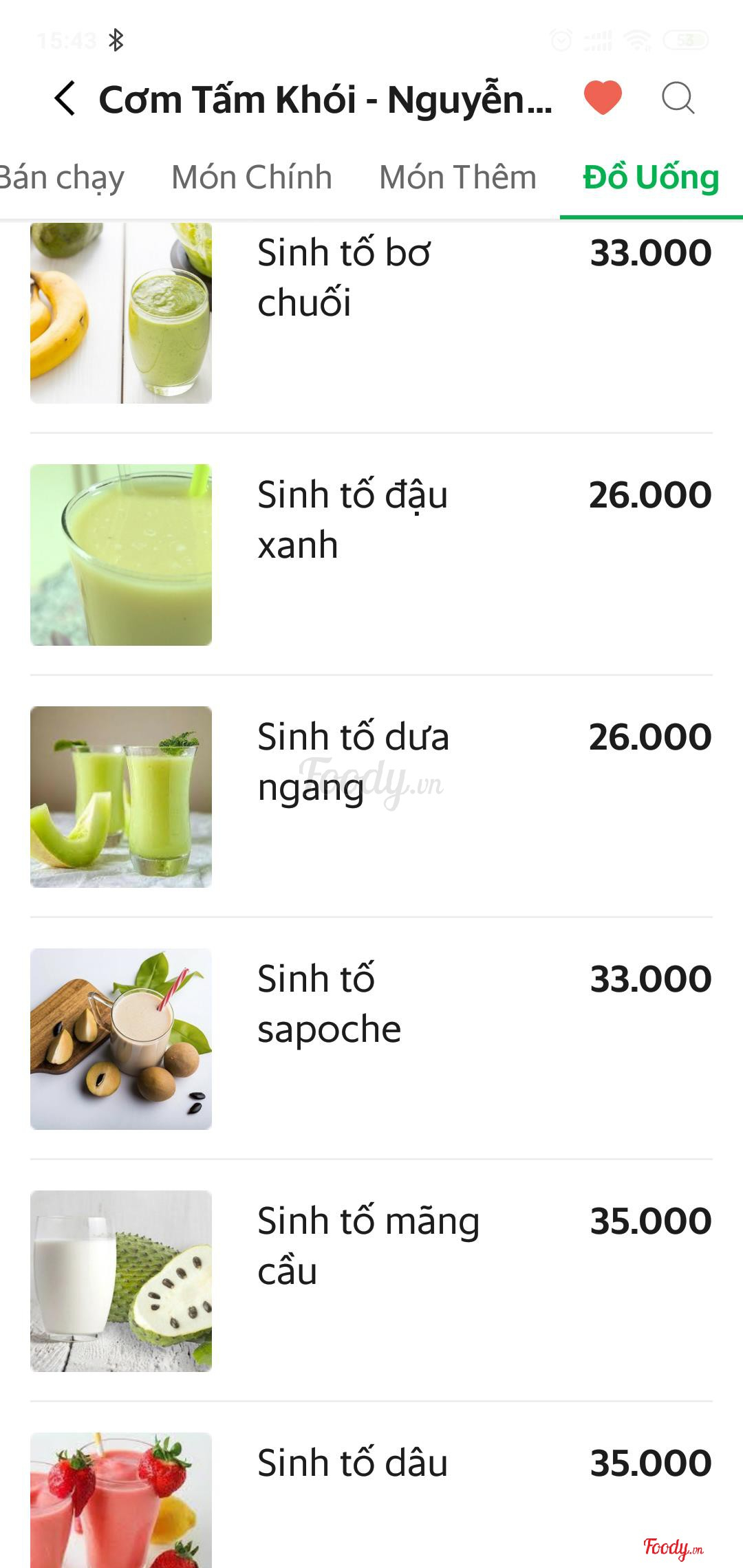The width and height of the screenshot is (743, 1568).
Task: Go back from the restaurant menu
Action: coord(65,98)
